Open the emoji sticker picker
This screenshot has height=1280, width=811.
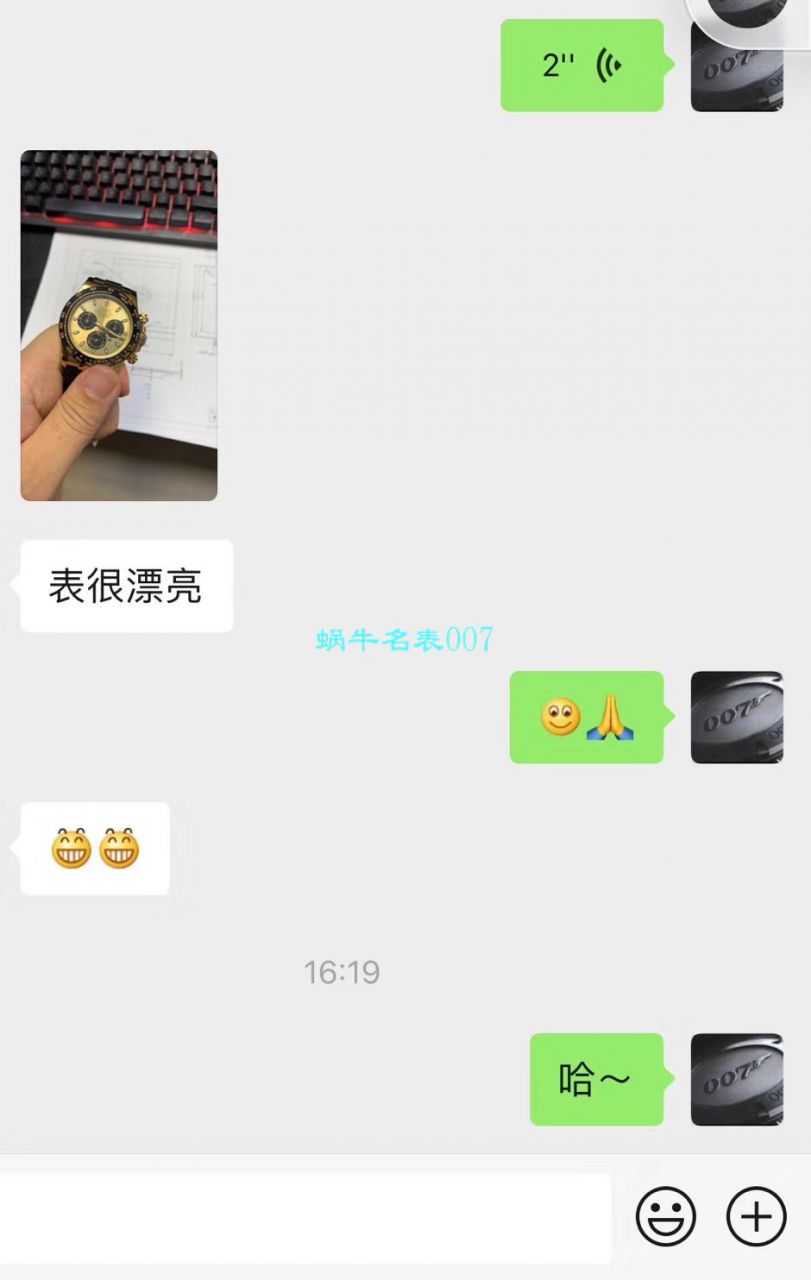[666, 1217]
